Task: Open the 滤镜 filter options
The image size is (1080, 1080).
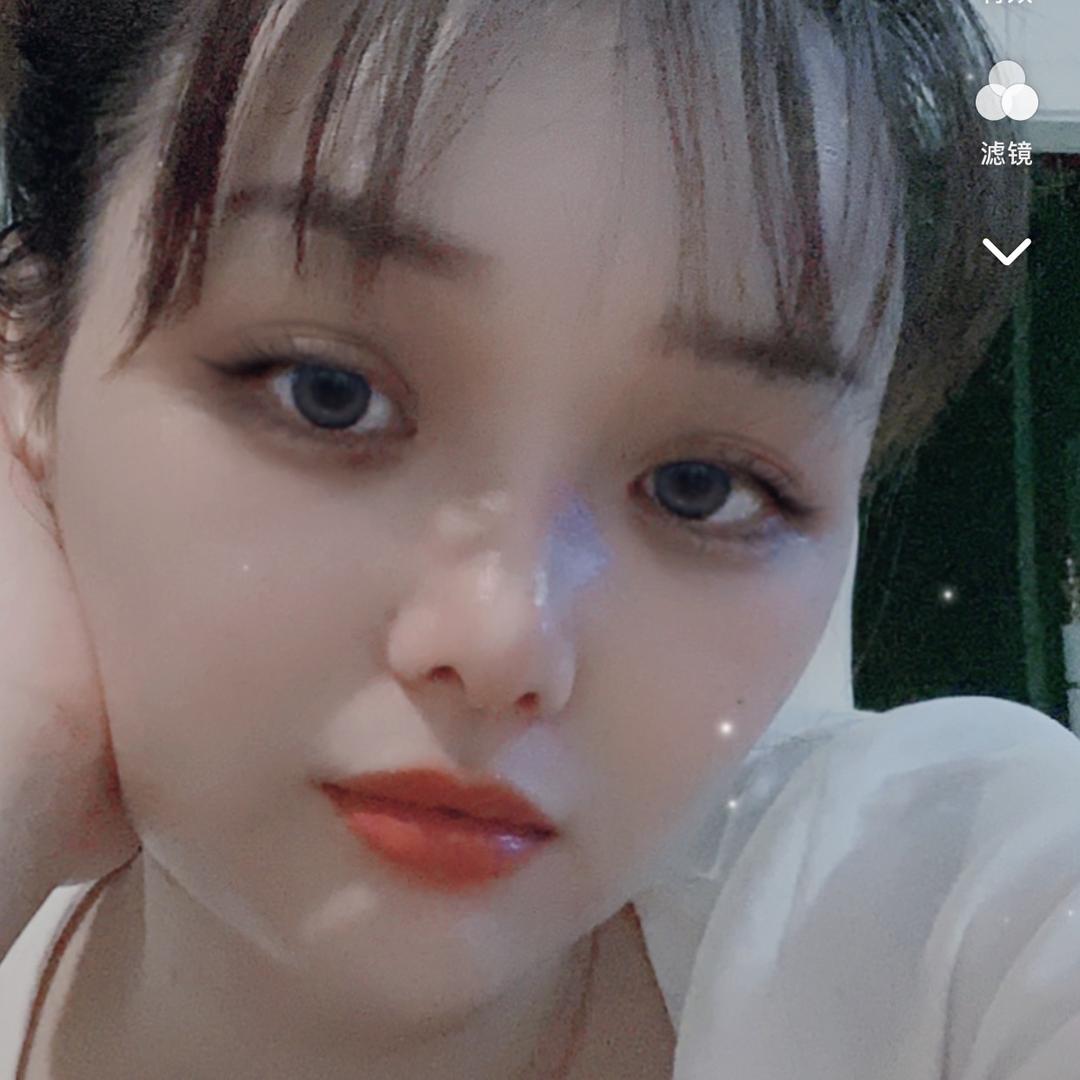Action: pyautogui.click(x=1006, y=112)
